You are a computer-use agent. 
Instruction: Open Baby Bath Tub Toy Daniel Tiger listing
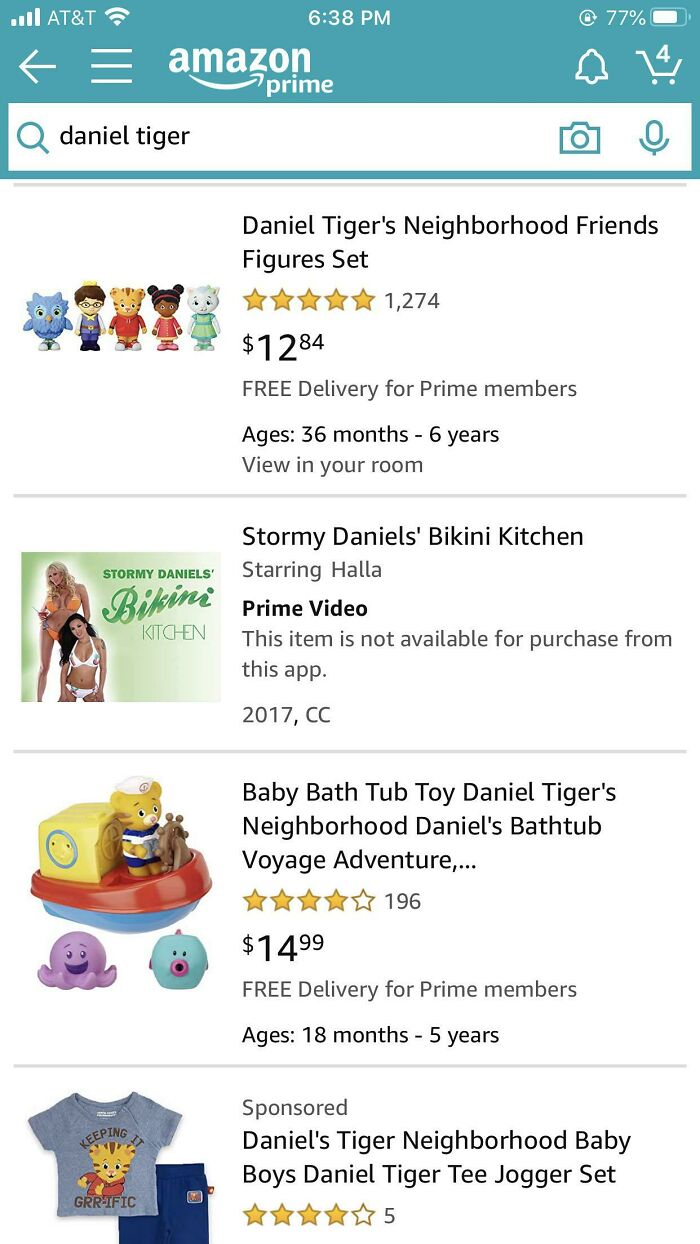click(430, 826)
